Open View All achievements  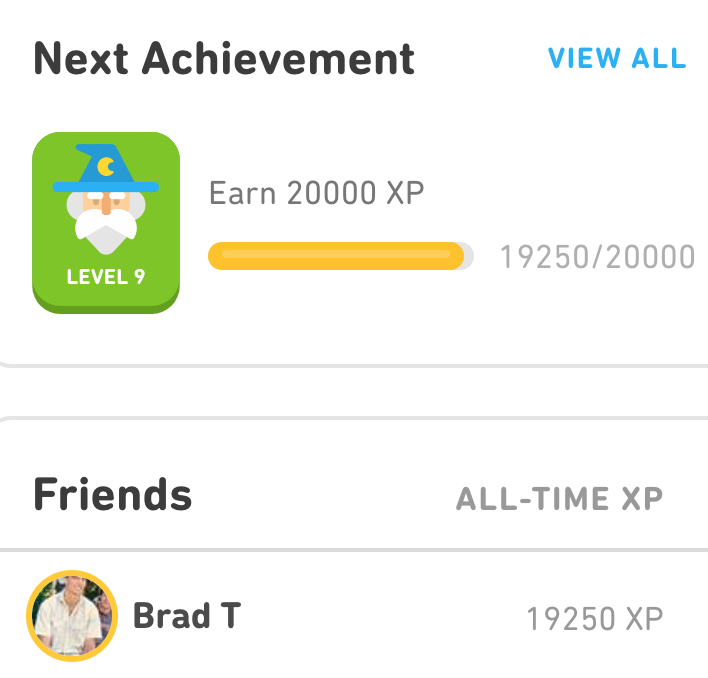[616, 58]
